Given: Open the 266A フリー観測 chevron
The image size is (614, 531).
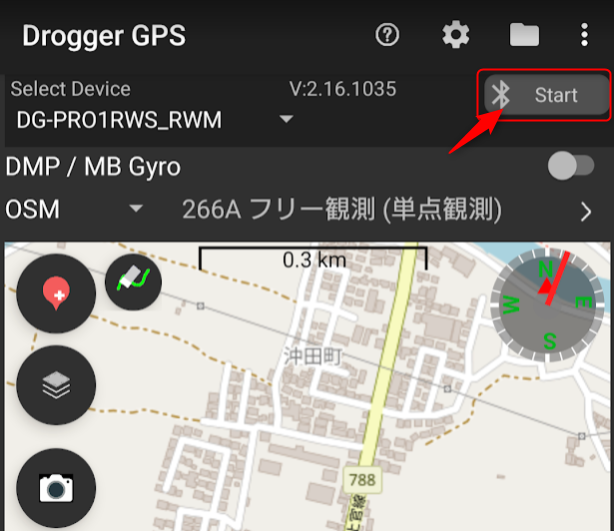Looking at the screenshot, I should pos(587,211).
